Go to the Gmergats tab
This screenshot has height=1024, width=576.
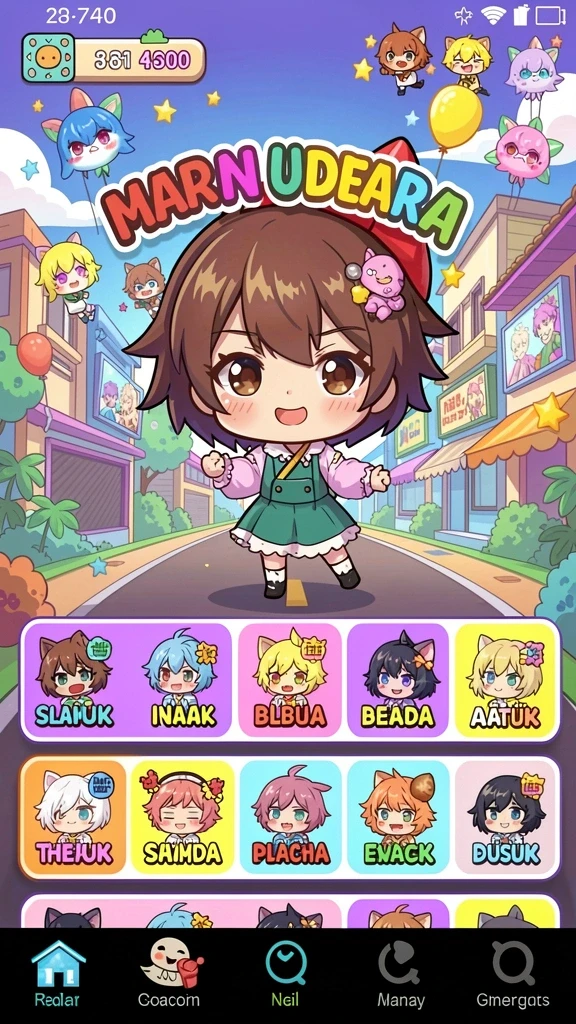tap(513, 975)
